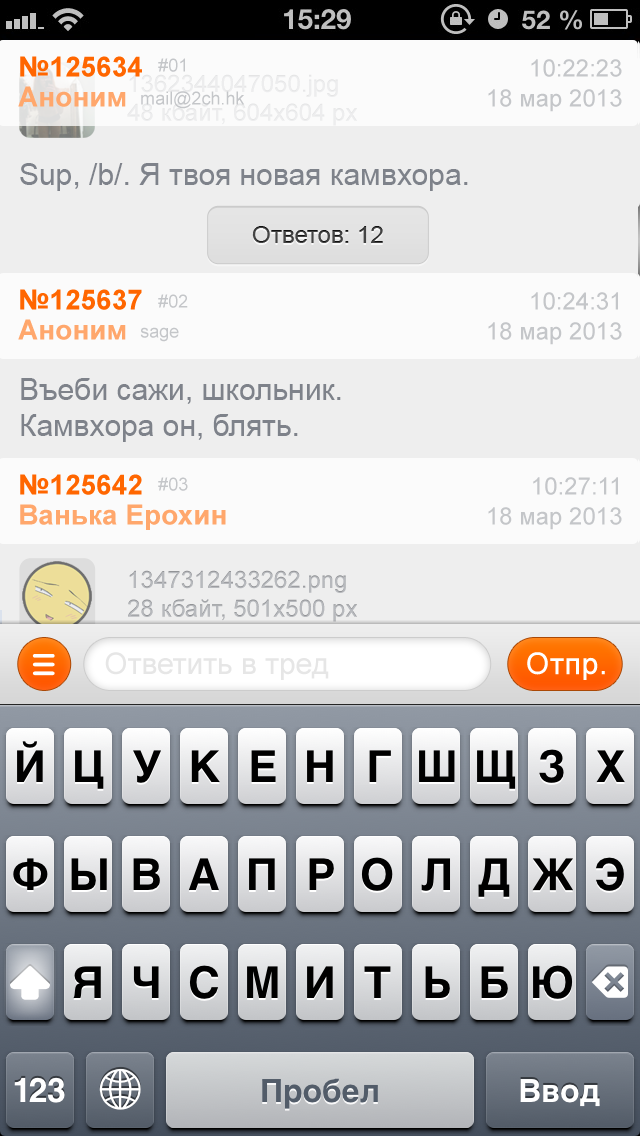Send reply with the "Отпр." button
Viewport: 640px width, 1136px height.
(x=565, y=664)
